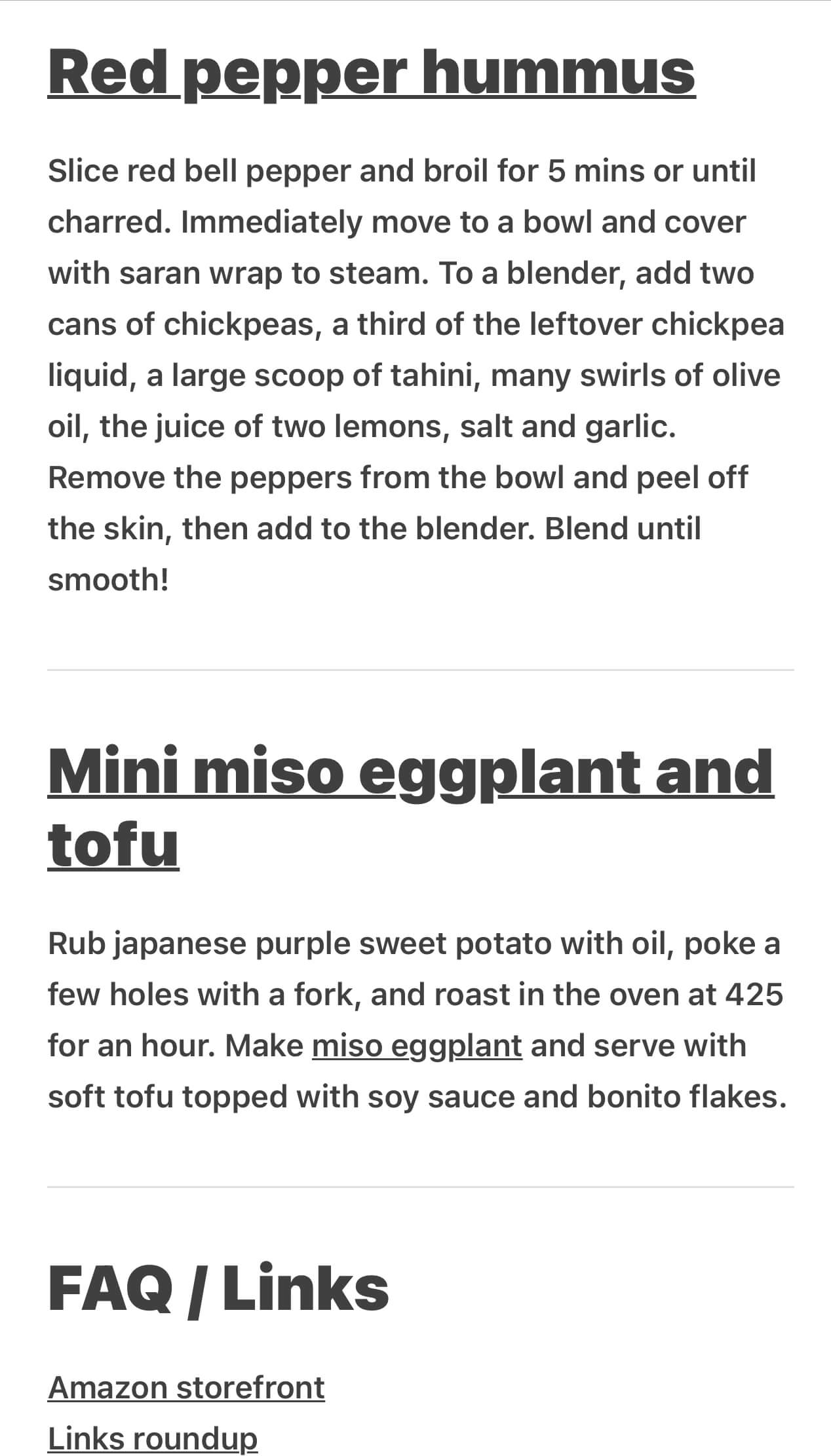Viewport: 831px width, 1456px height.
Task: Open the Links roundup page
Action: [153, 1438]
